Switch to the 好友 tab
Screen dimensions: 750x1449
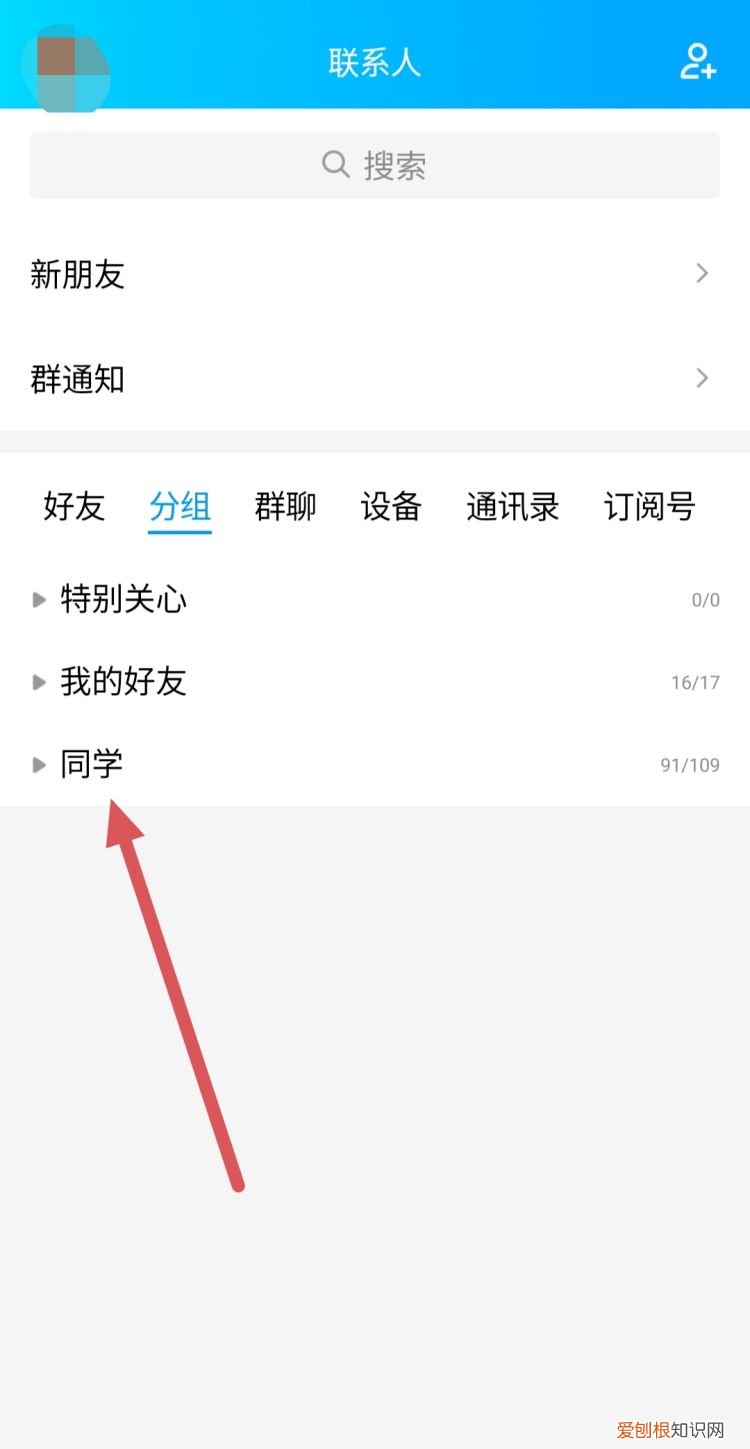click(72, 507)
